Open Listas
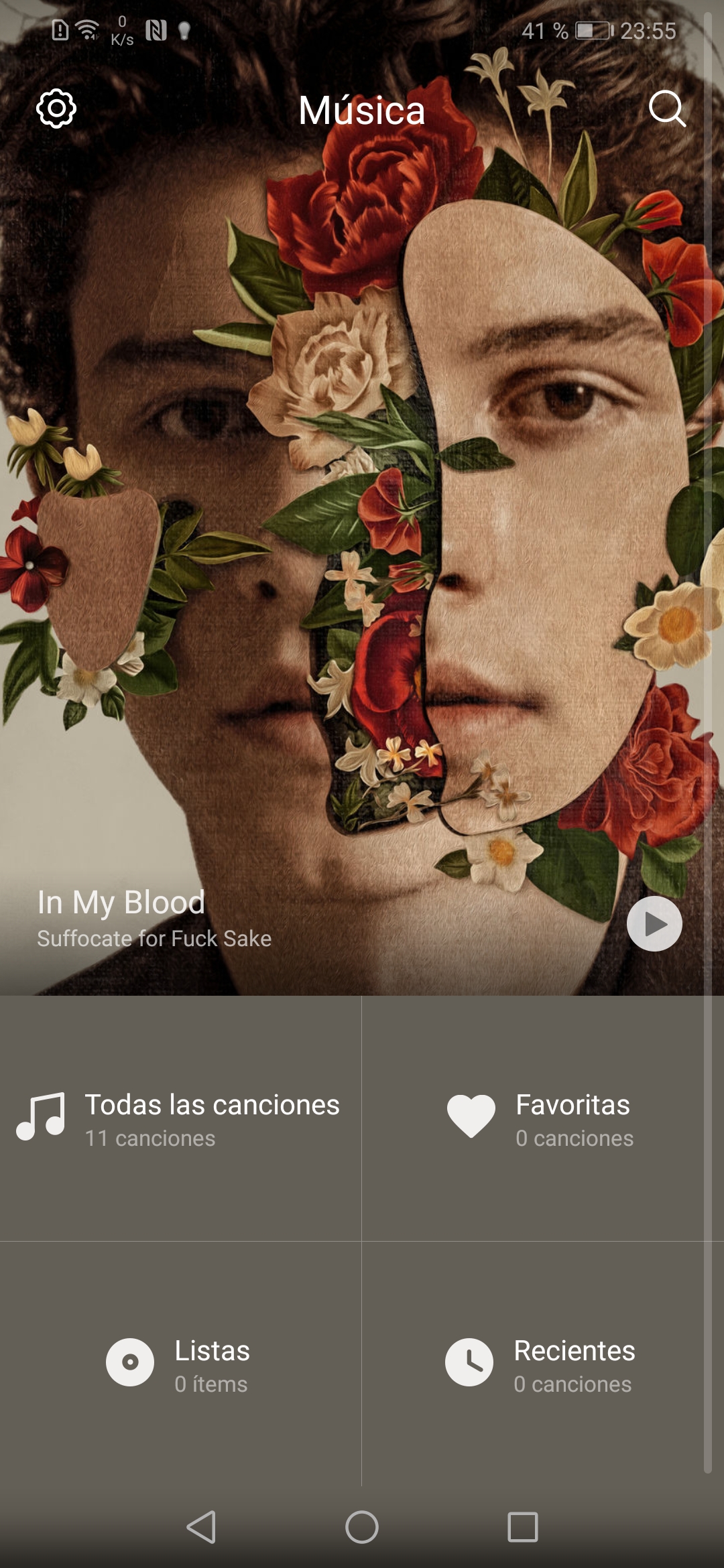This screenshot has height=1568, width=724. coord(180,1364)
